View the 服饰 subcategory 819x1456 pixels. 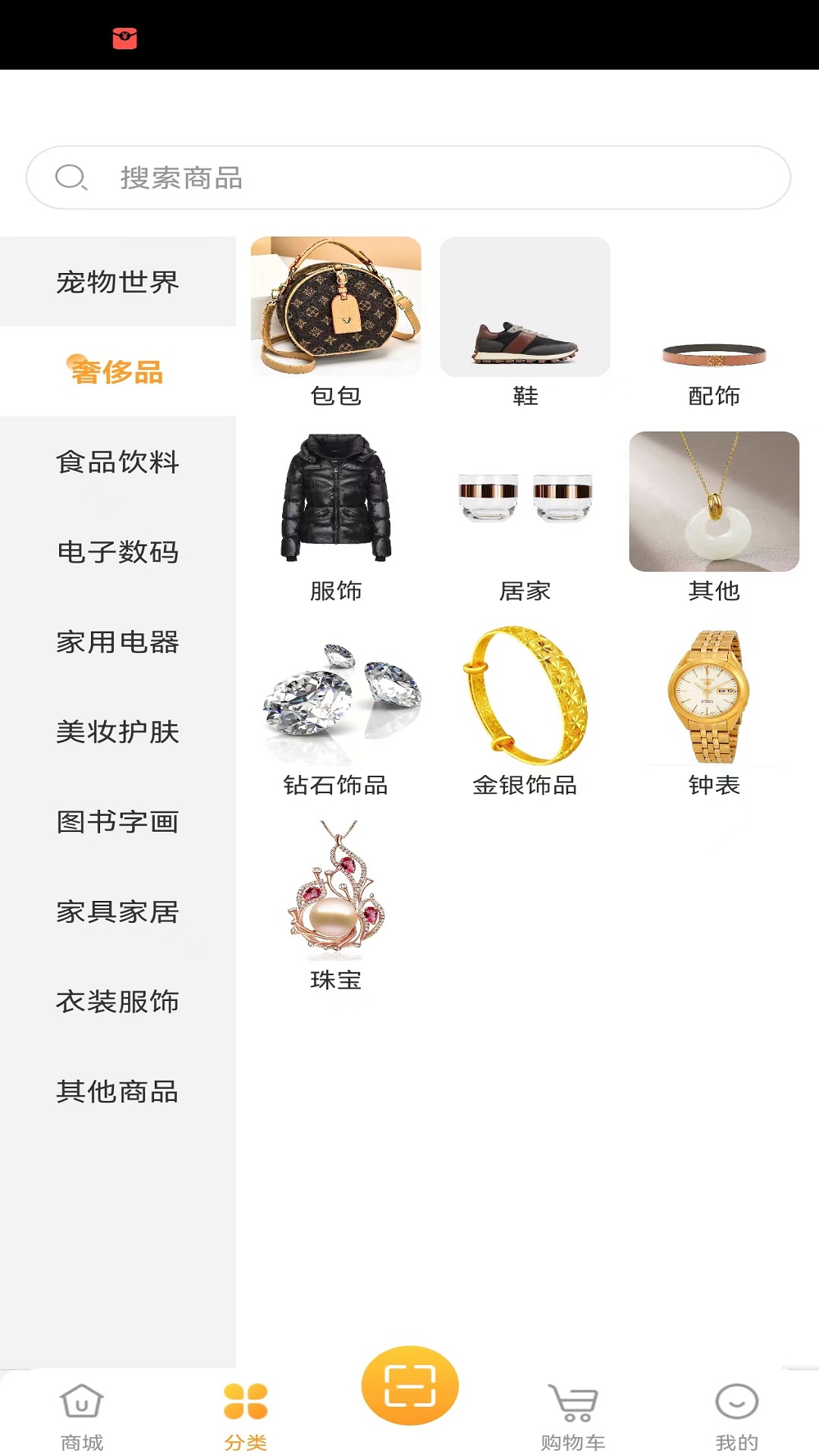pyautogui.click(x=336, y=516)
